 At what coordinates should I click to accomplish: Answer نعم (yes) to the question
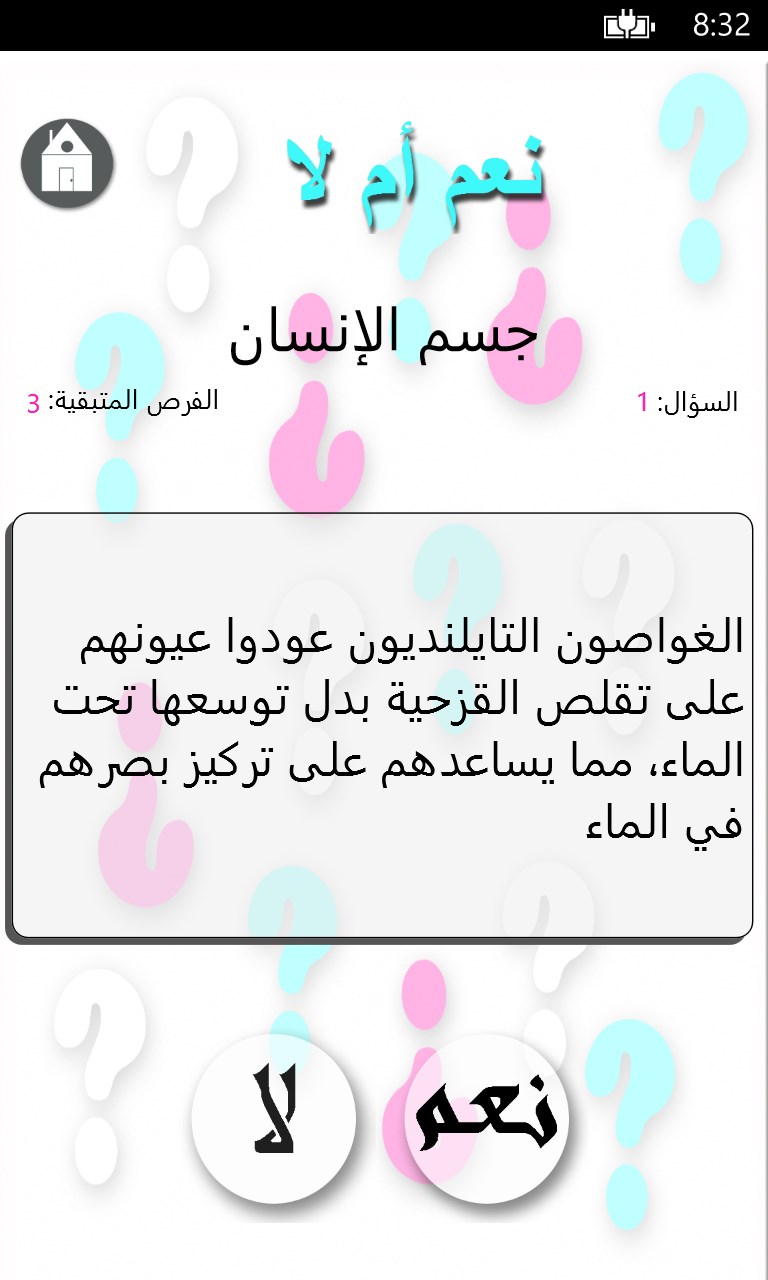point(487,1117)
